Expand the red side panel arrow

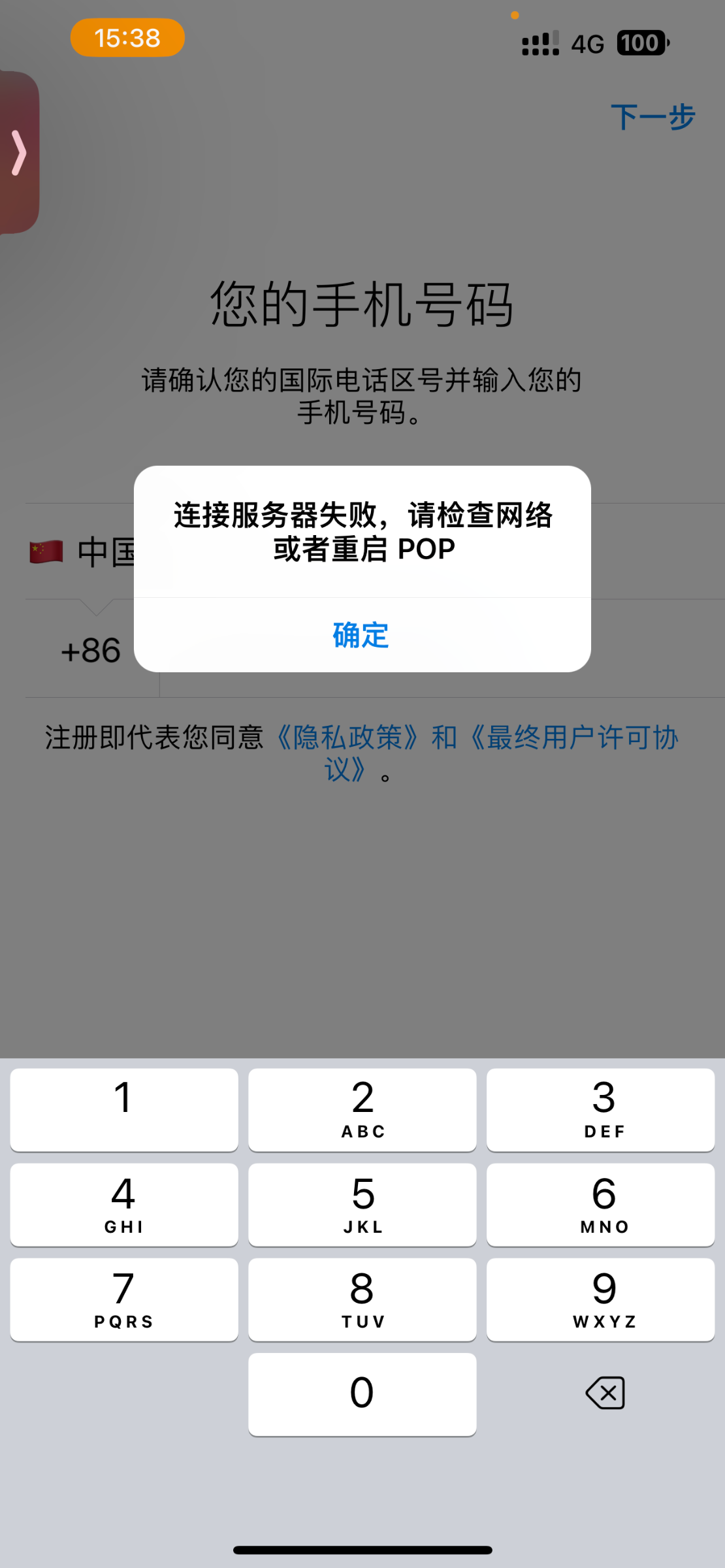[x=19, y=153]
